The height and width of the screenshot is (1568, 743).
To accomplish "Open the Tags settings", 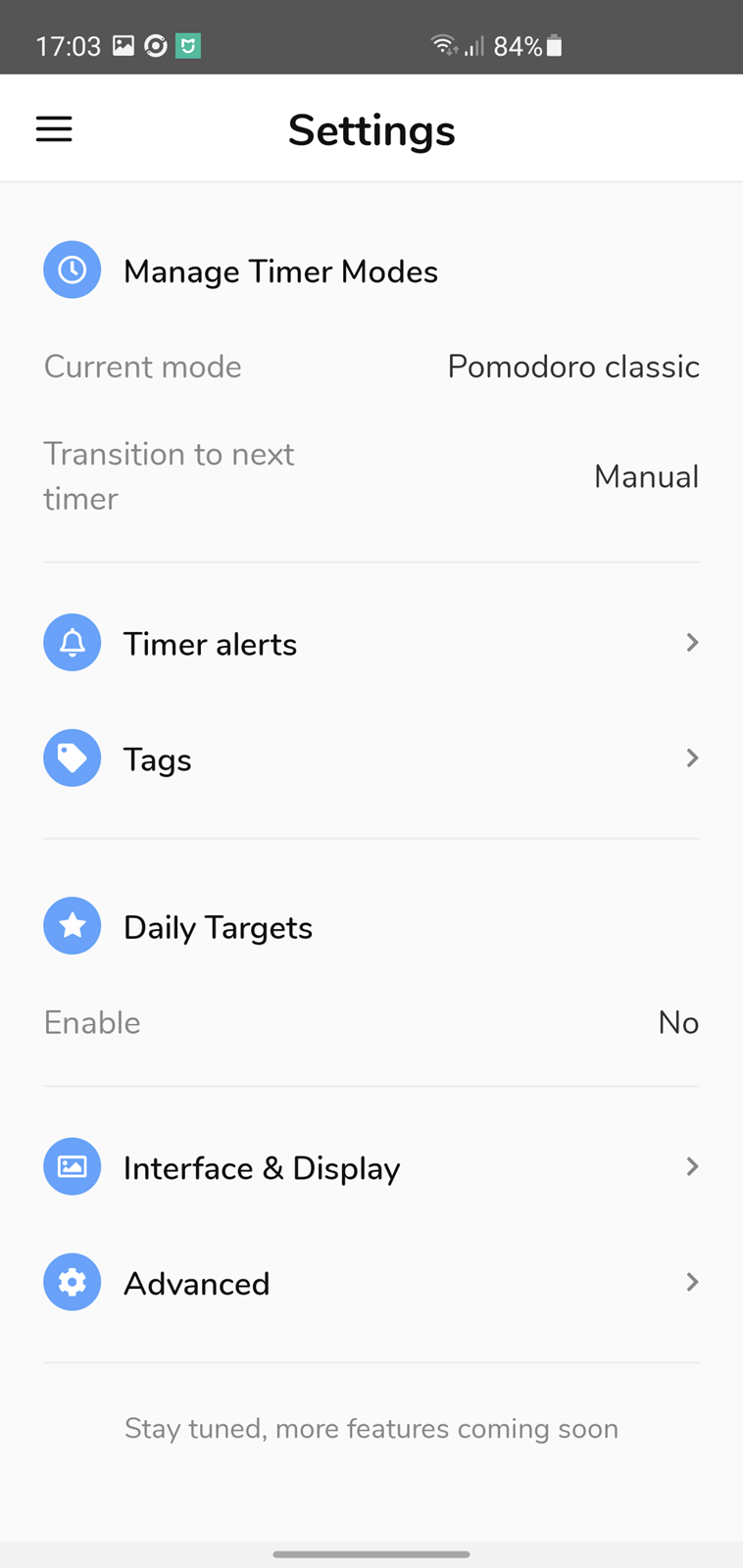I will [x=371, y=759].
